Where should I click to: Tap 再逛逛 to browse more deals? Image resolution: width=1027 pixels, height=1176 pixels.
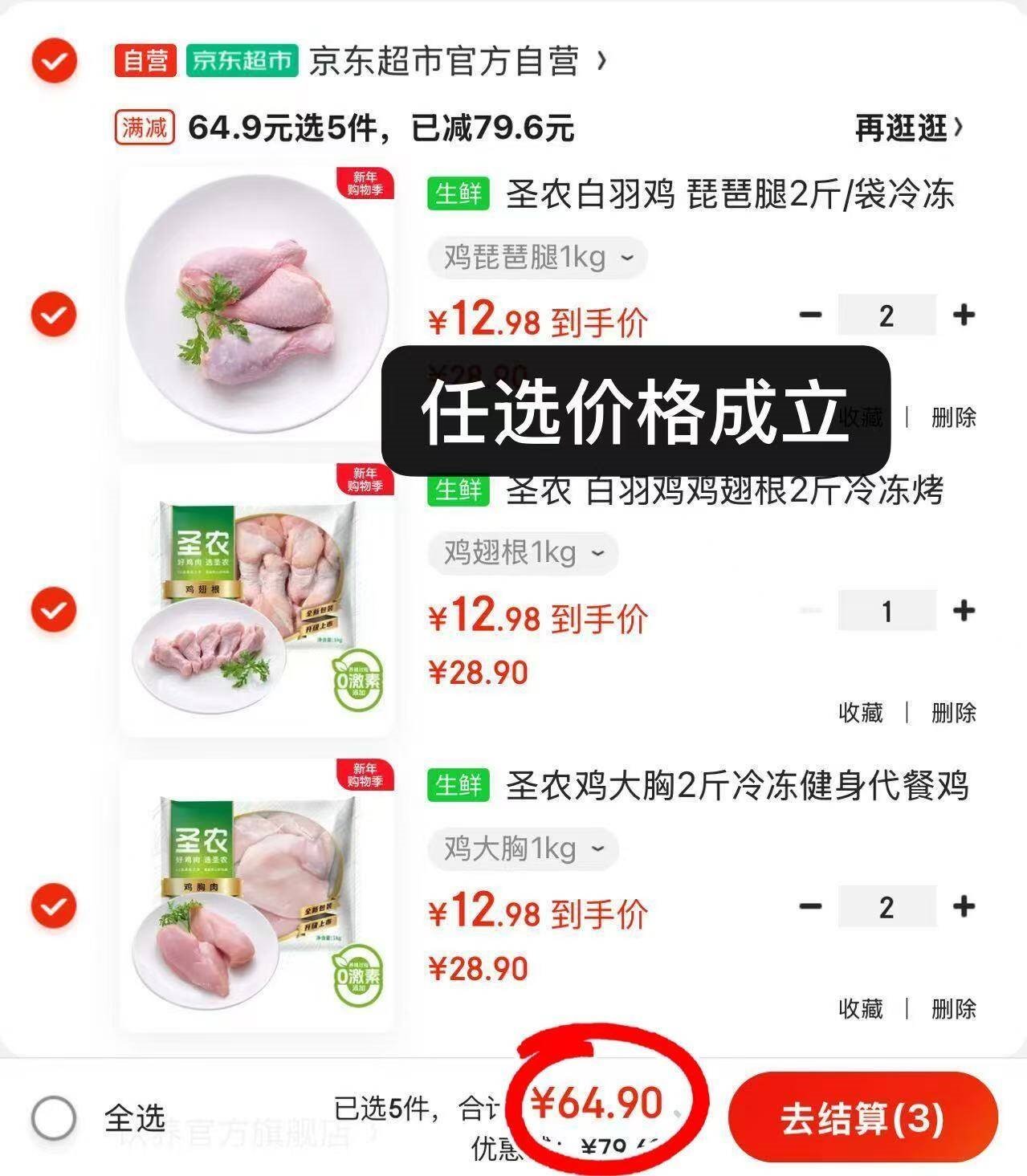(x=907, y=128)
